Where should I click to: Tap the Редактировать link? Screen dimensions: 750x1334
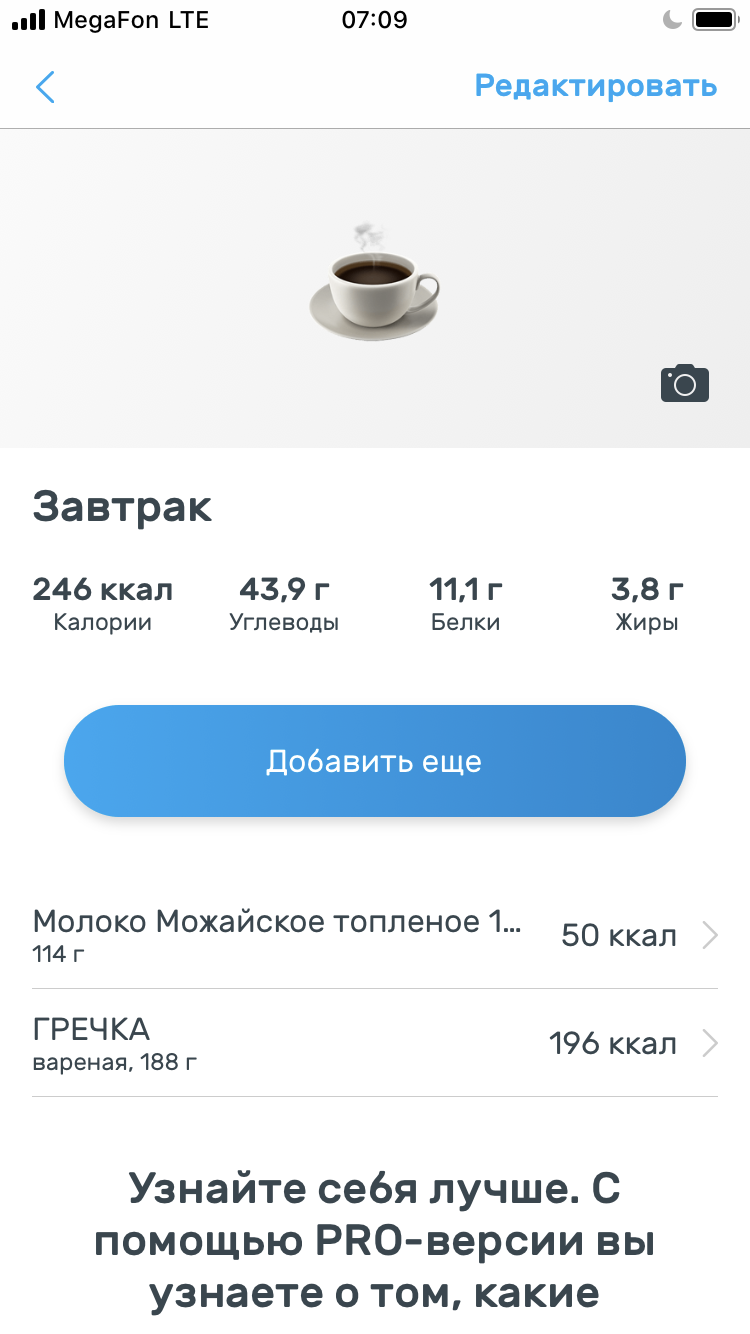(x=595, y=86)
